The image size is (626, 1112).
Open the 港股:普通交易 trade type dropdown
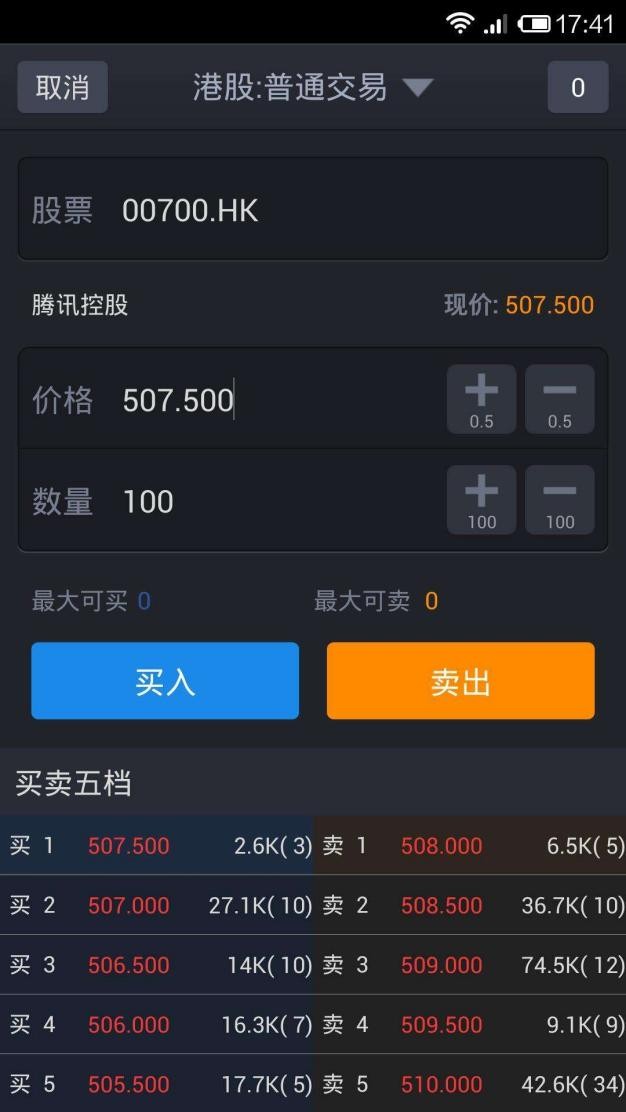pyautogui.click(x=312, y=87)
